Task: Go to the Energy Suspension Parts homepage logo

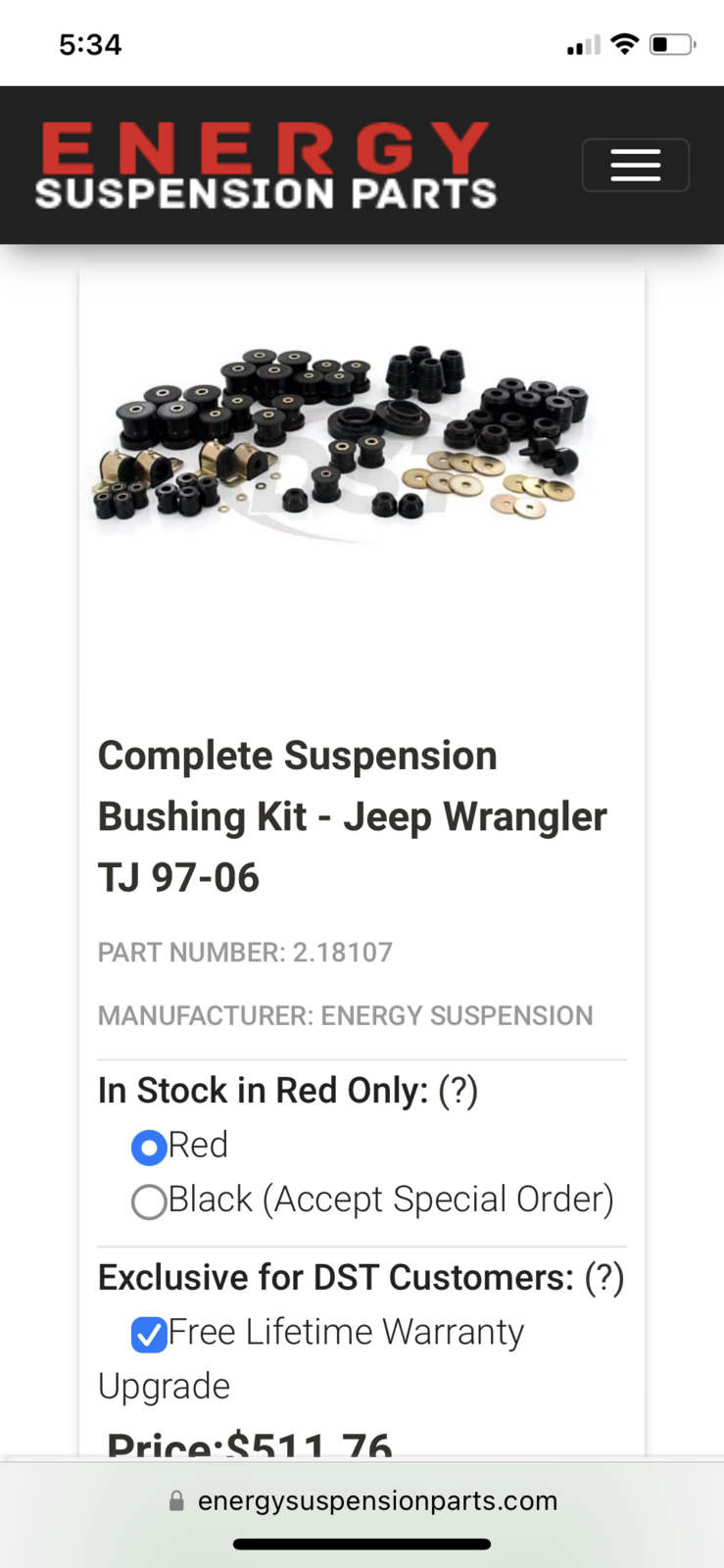Action: 265,165
